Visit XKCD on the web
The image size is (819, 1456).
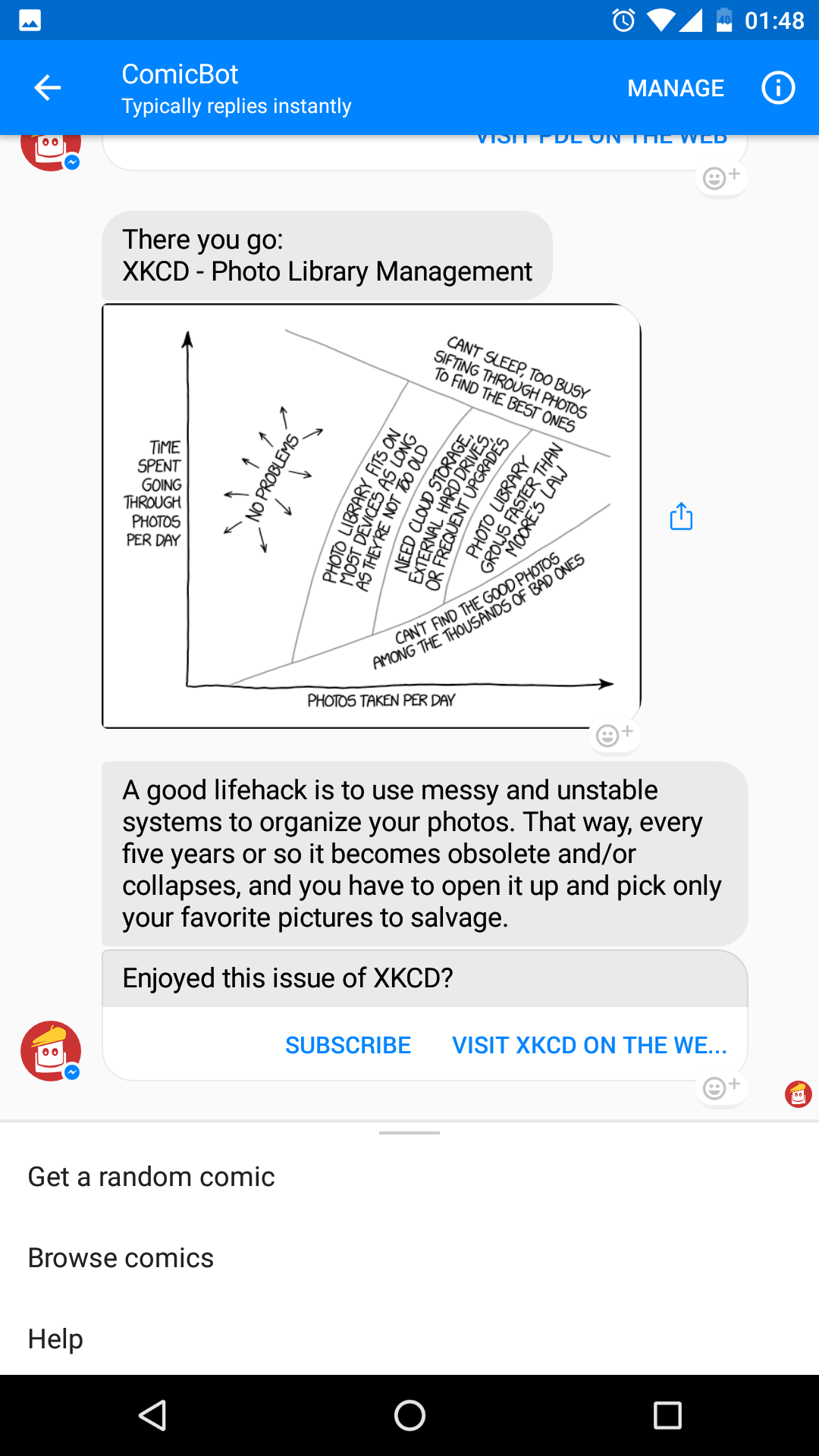589,1045
